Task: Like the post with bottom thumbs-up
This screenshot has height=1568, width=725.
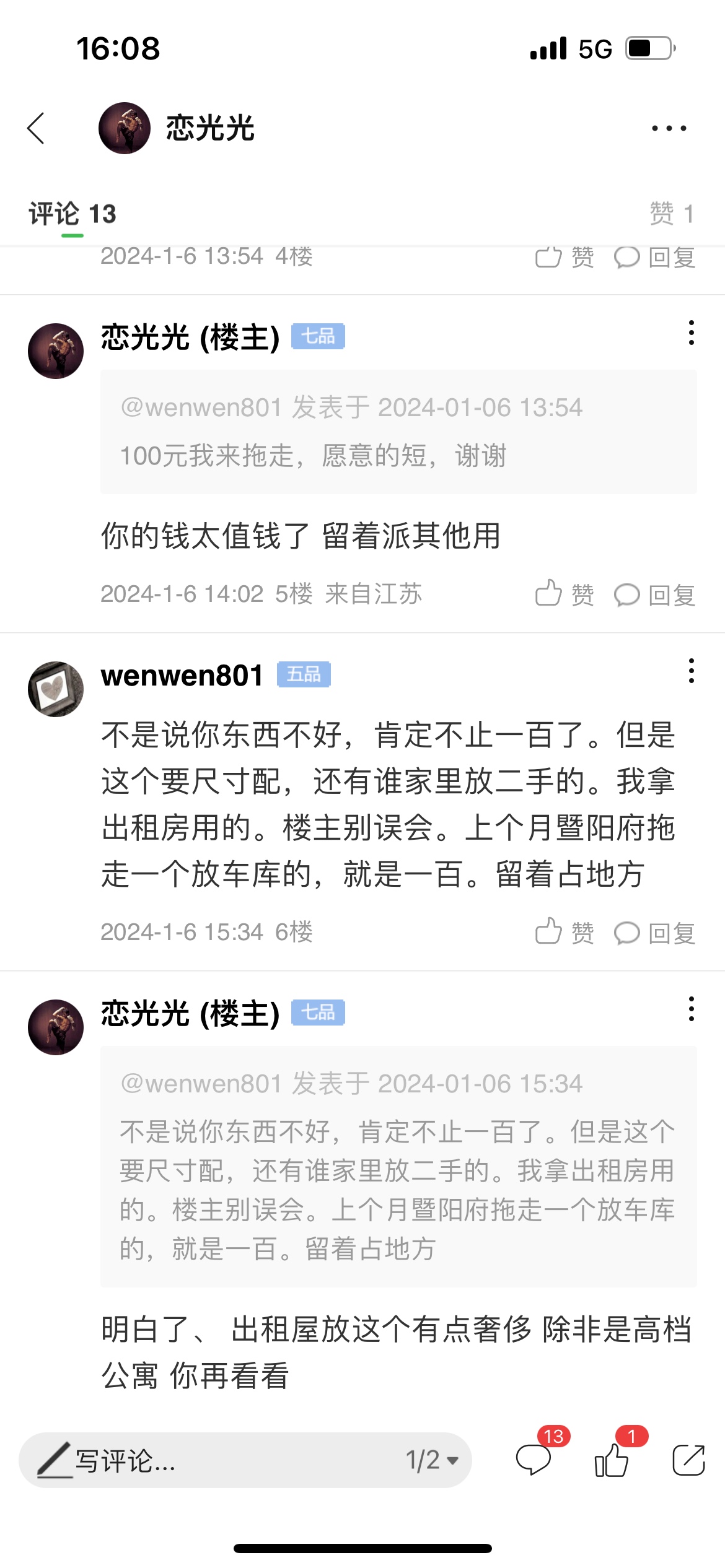Action: click(612, 1460)
